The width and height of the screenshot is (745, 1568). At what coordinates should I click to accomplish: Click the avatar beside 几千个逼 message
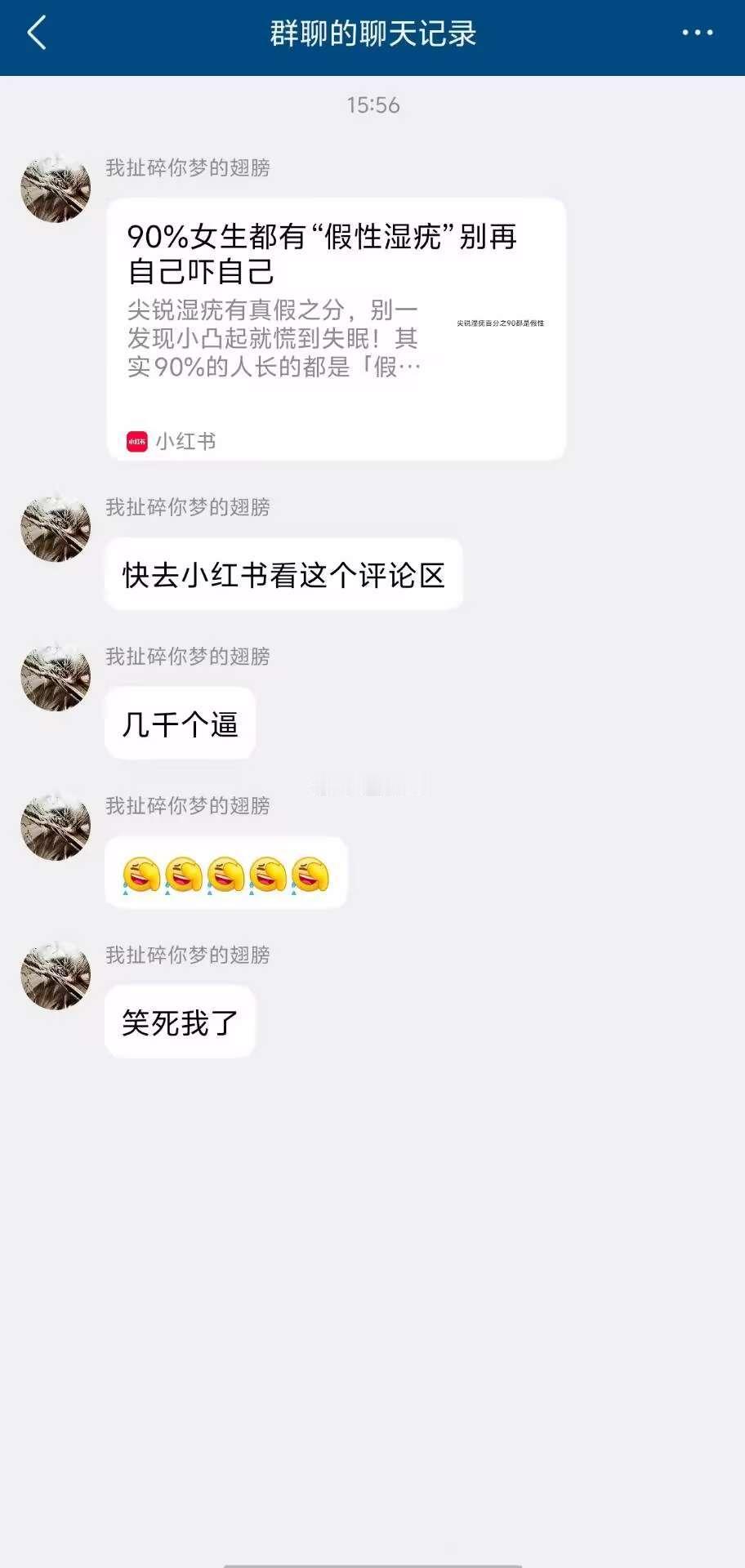55,679
